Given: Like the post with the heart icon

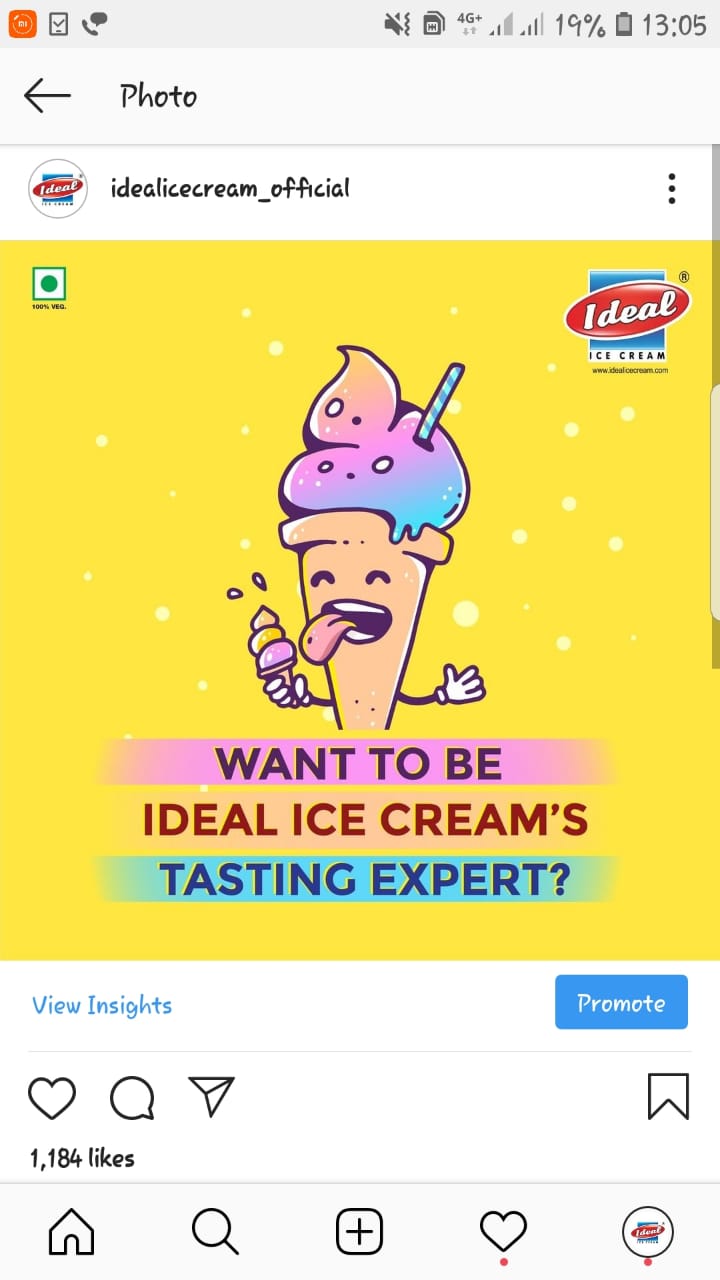Looking at the screenshot, I should (52, 1097).
